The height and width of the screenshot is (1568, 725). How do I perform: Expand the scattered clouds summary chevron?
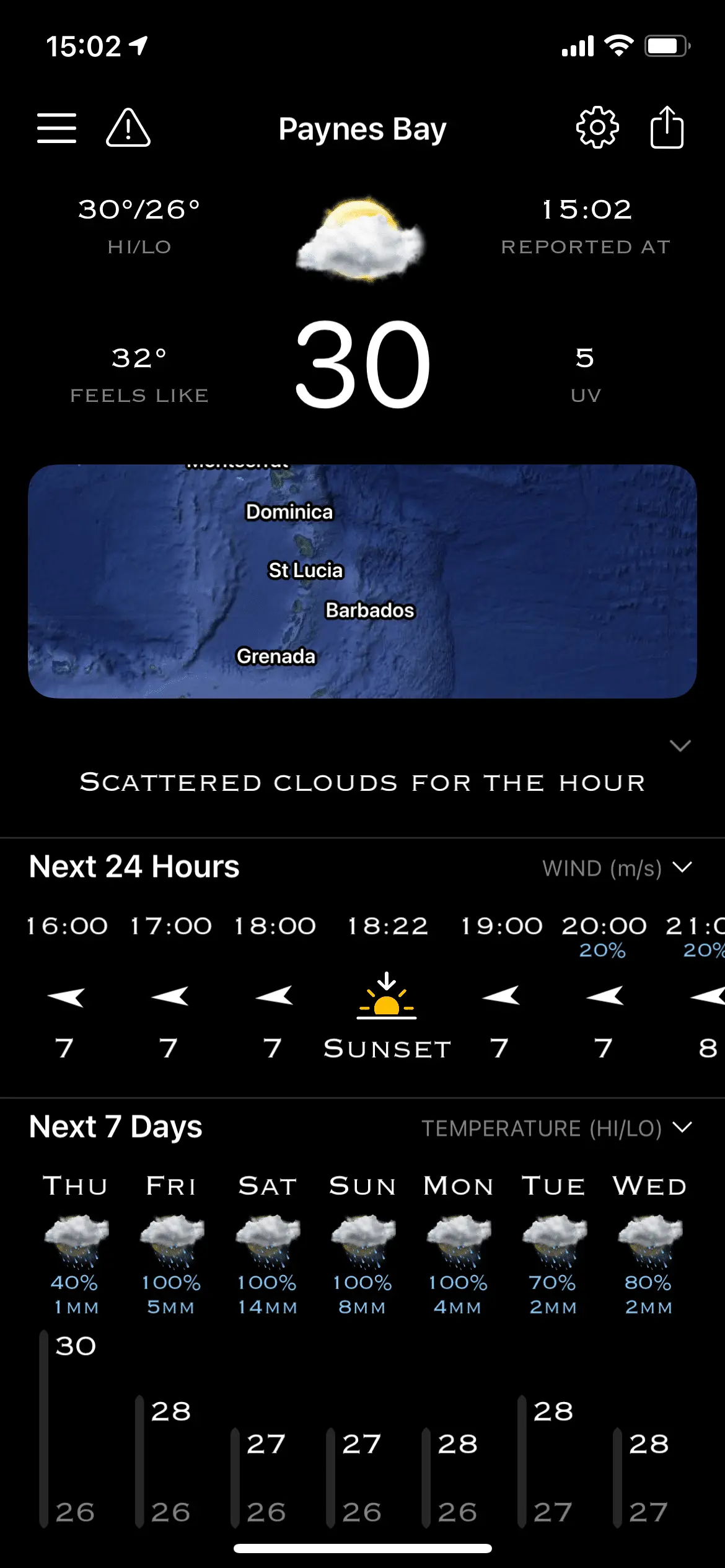[x=680, y=746]
